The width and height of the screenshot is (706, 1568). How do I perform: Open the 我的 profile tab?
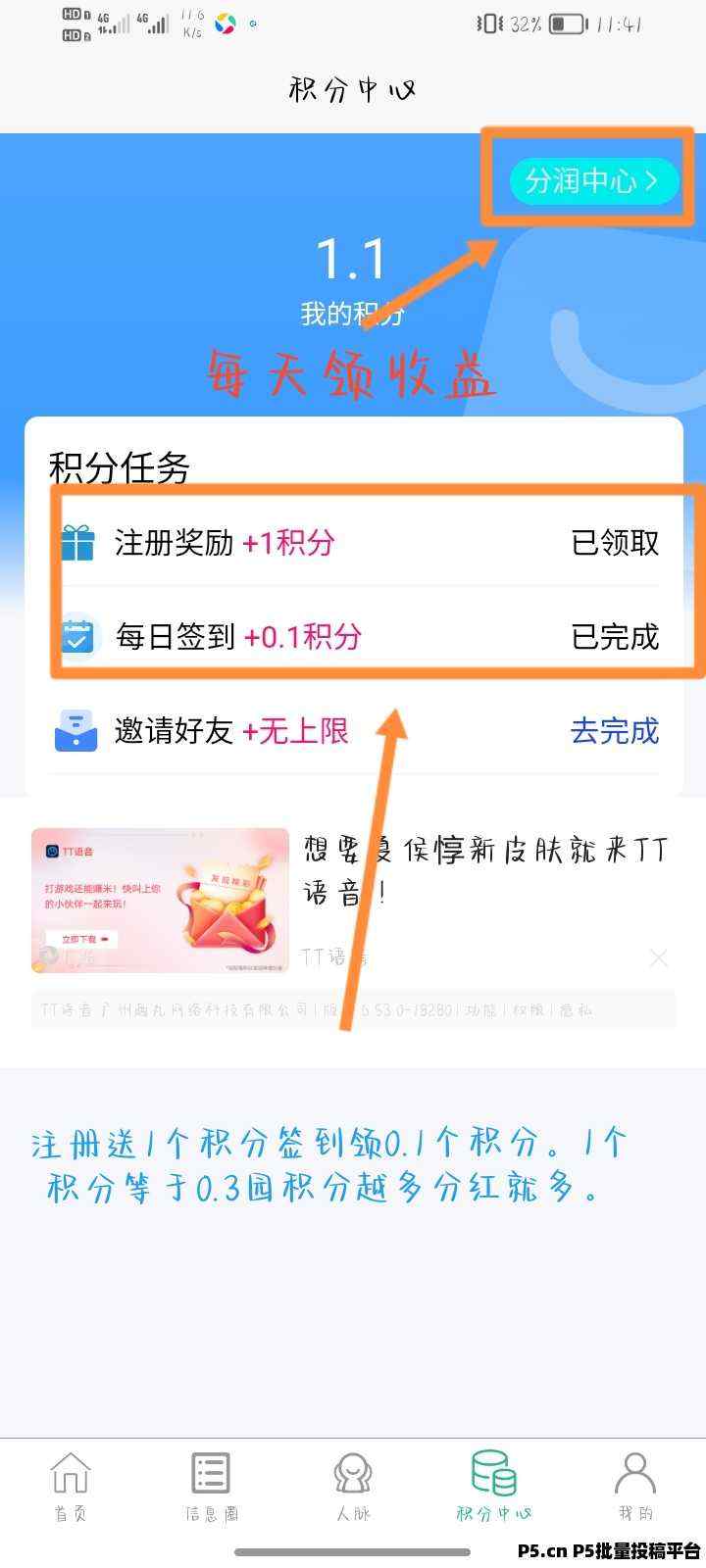click(x=635, y=1486)
